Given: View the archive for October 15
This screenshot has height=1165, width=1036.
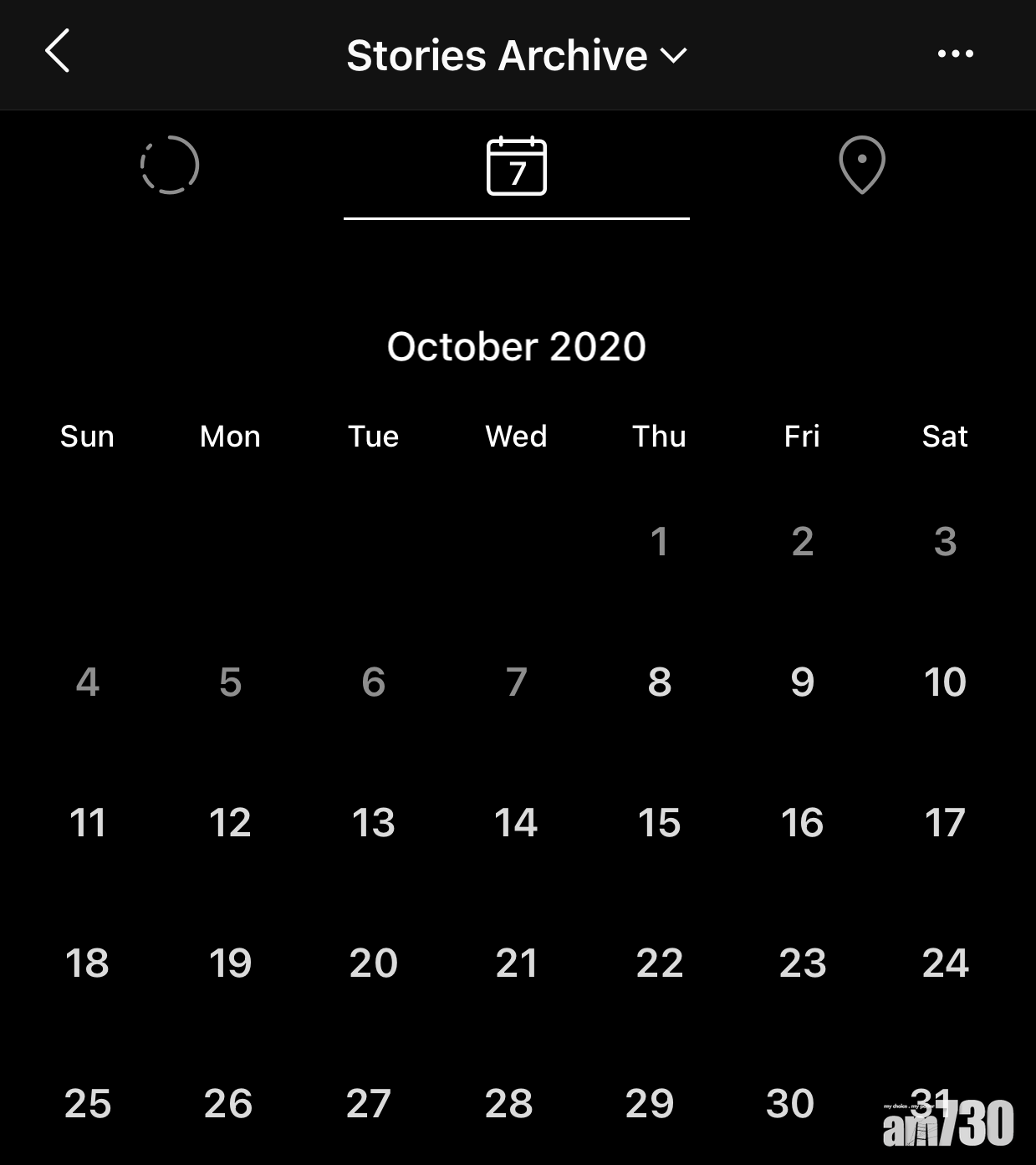Looking at the screenshot, I should (659, 822).
